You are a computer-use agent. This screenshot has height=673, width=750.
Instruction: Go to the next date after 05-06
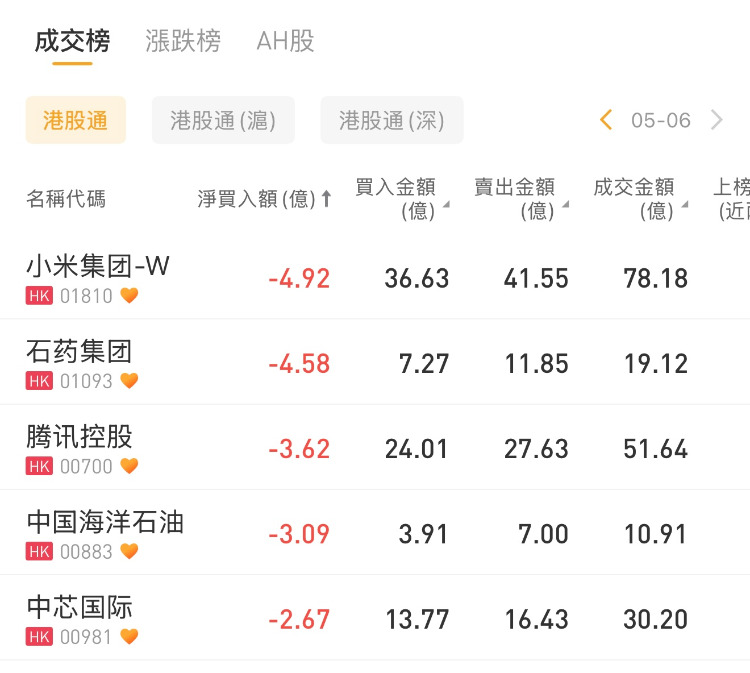[x=716, y=121]
